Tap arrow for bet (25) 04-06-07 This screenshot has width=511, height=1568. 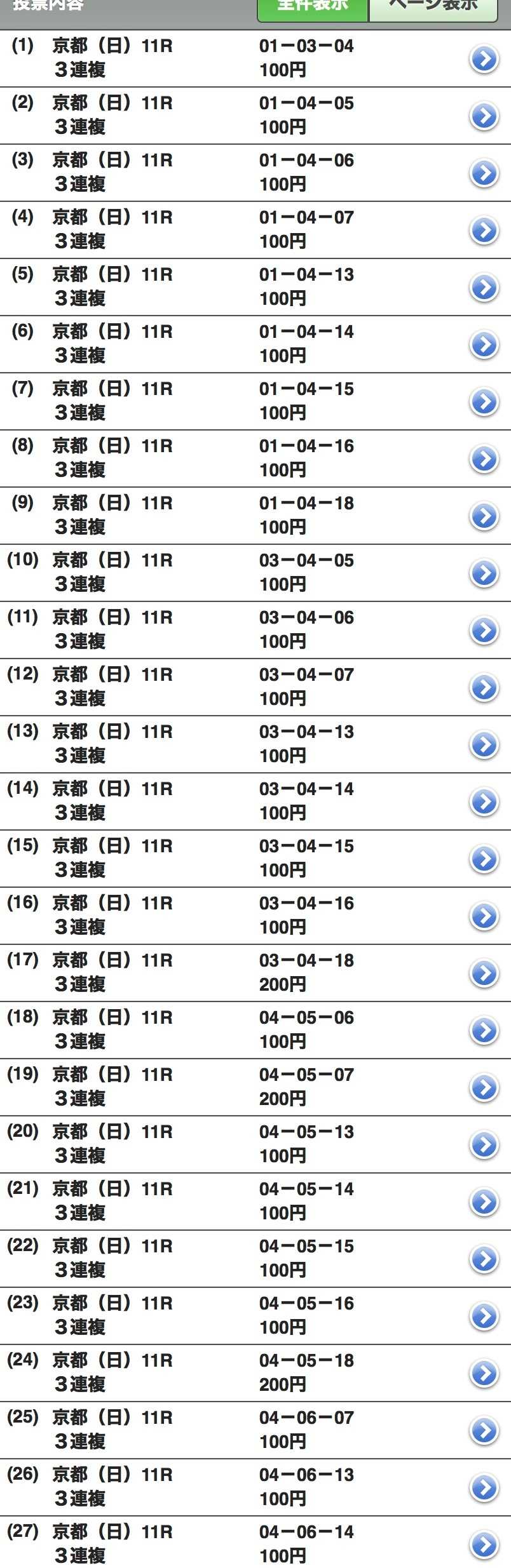(x=484, y=1431)
